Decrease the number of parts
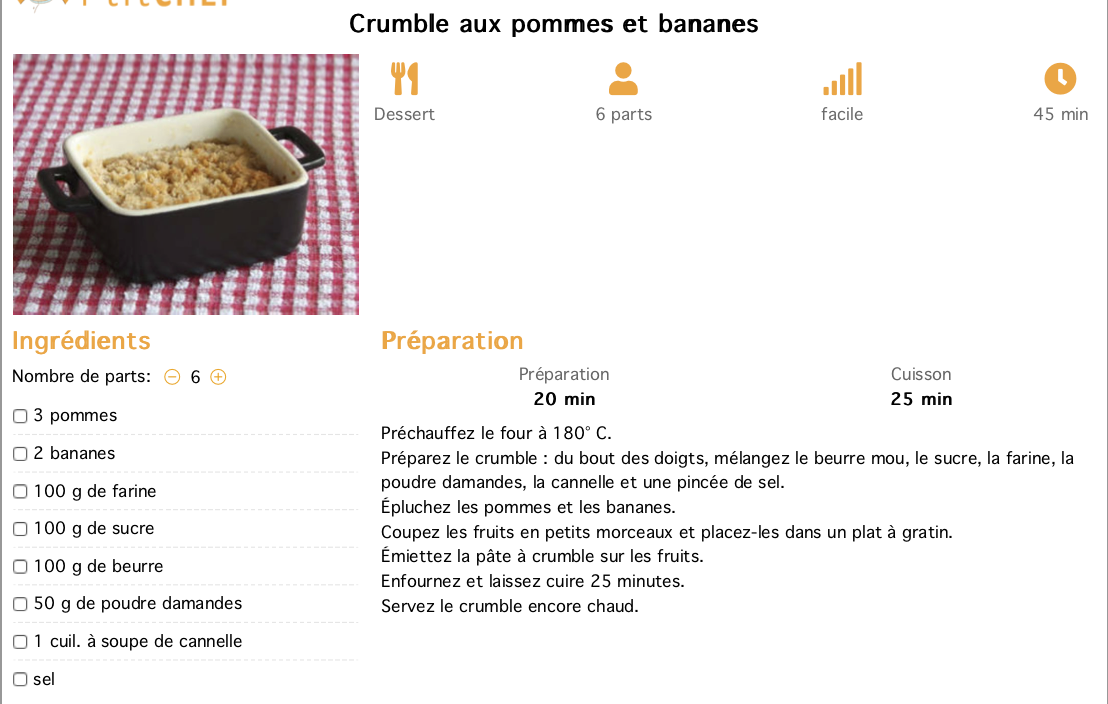Image resolution: width=1108 pixels, height=704 pixels. click(x=172, y=377)
